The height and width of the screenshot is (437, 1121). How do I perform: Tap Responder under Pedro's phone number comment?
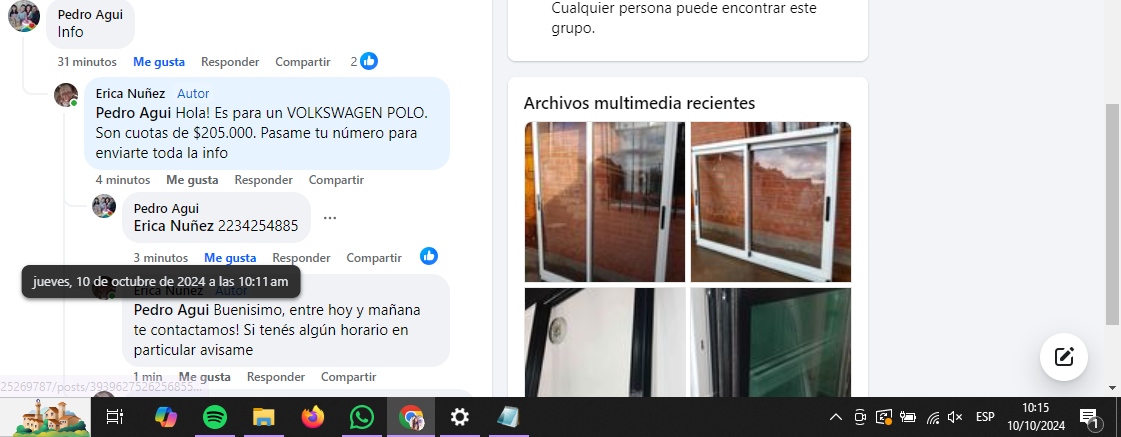301,258
